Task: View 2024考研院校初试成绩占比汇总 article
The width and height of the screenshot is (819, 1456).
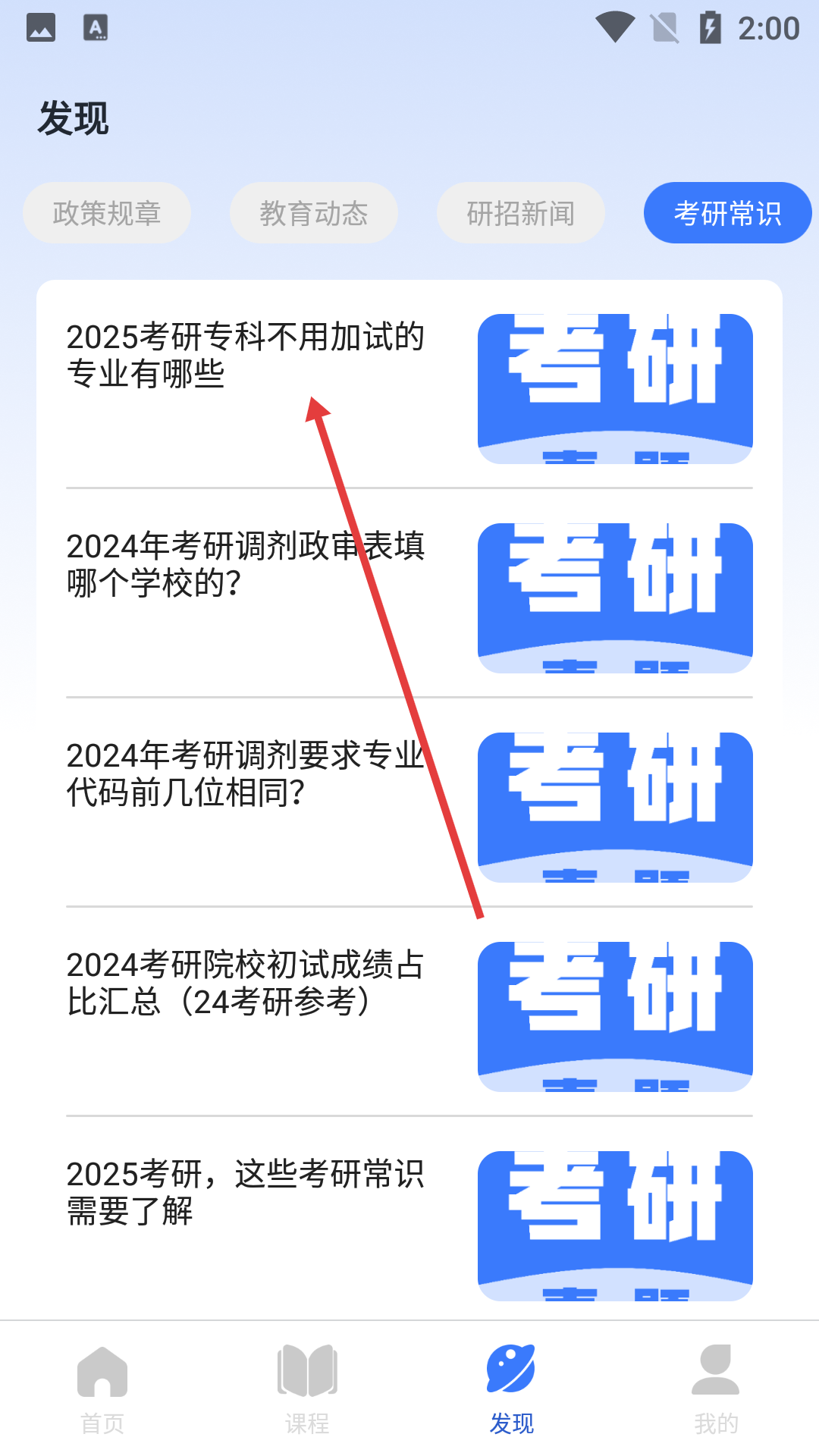Action: point(245,984)
